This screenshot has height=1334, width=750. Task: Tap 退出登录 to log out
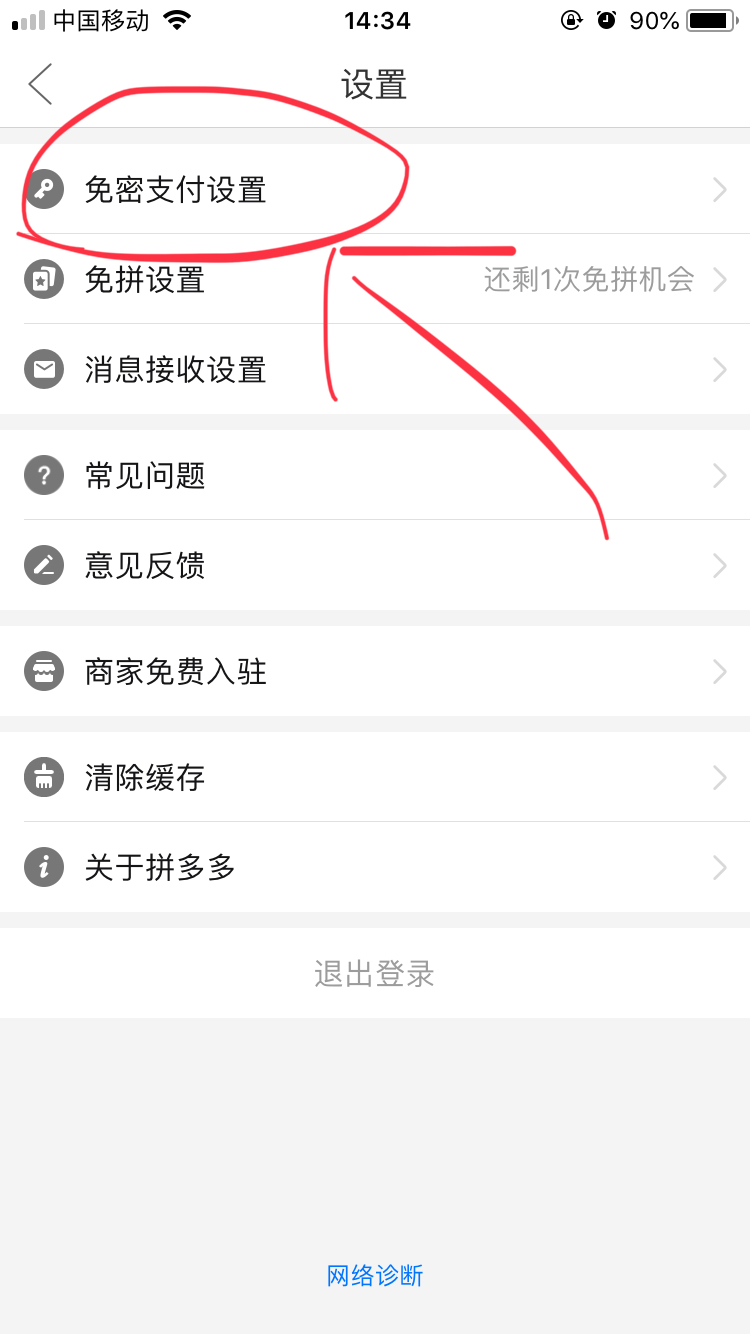pos(375,973)
